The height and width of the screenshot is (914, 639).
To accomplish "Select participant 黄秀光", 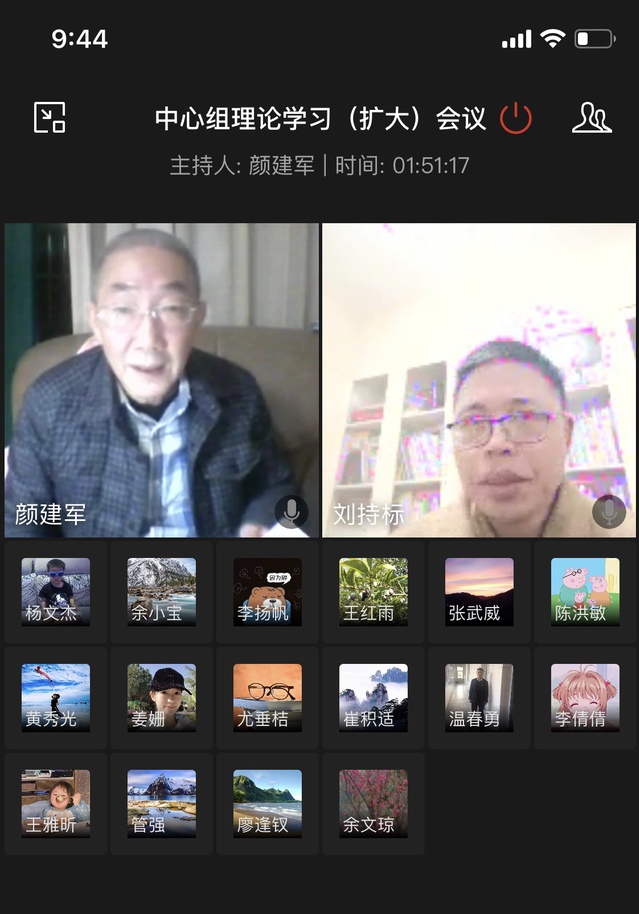I will pos(56,698).
